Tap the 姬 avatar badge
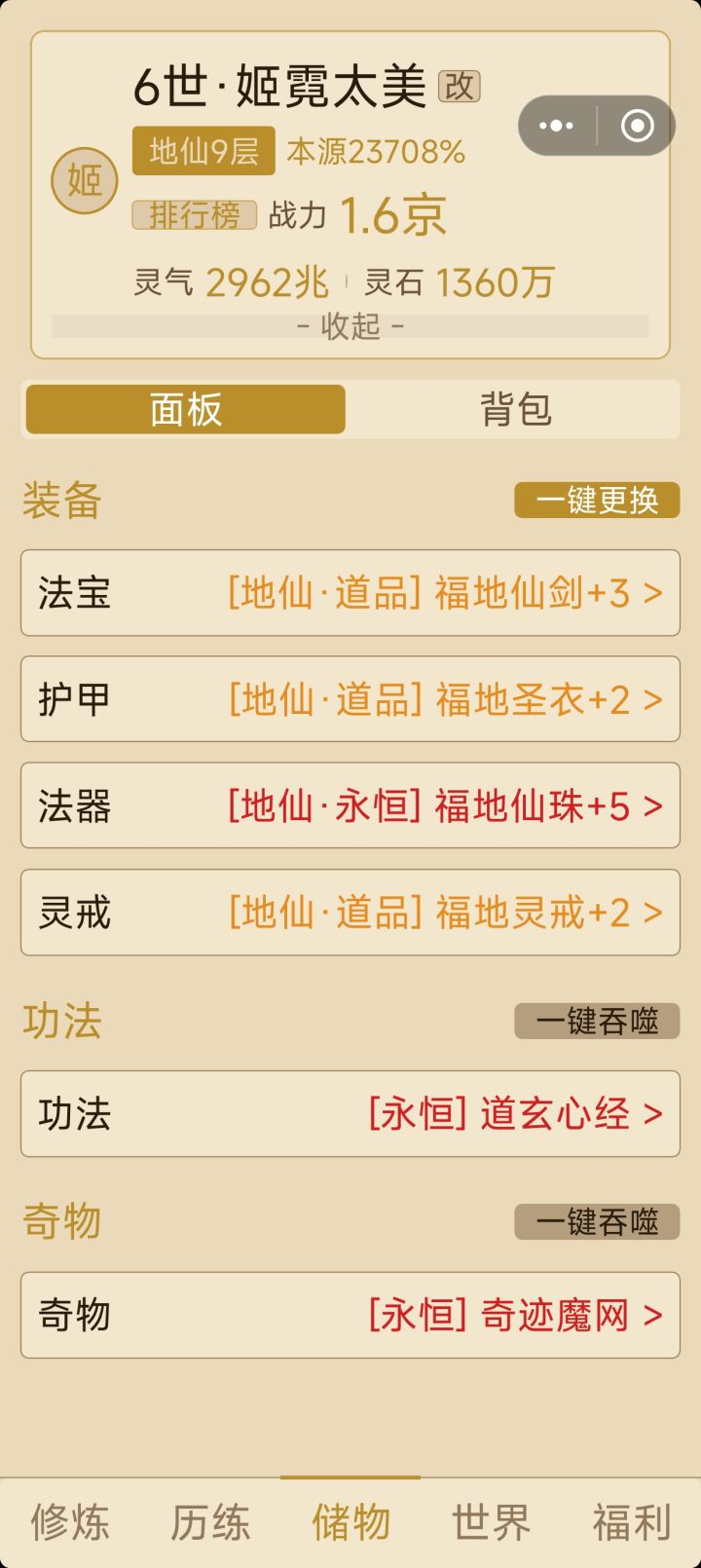Screen dimensions: 701x1568 point(86,180)
